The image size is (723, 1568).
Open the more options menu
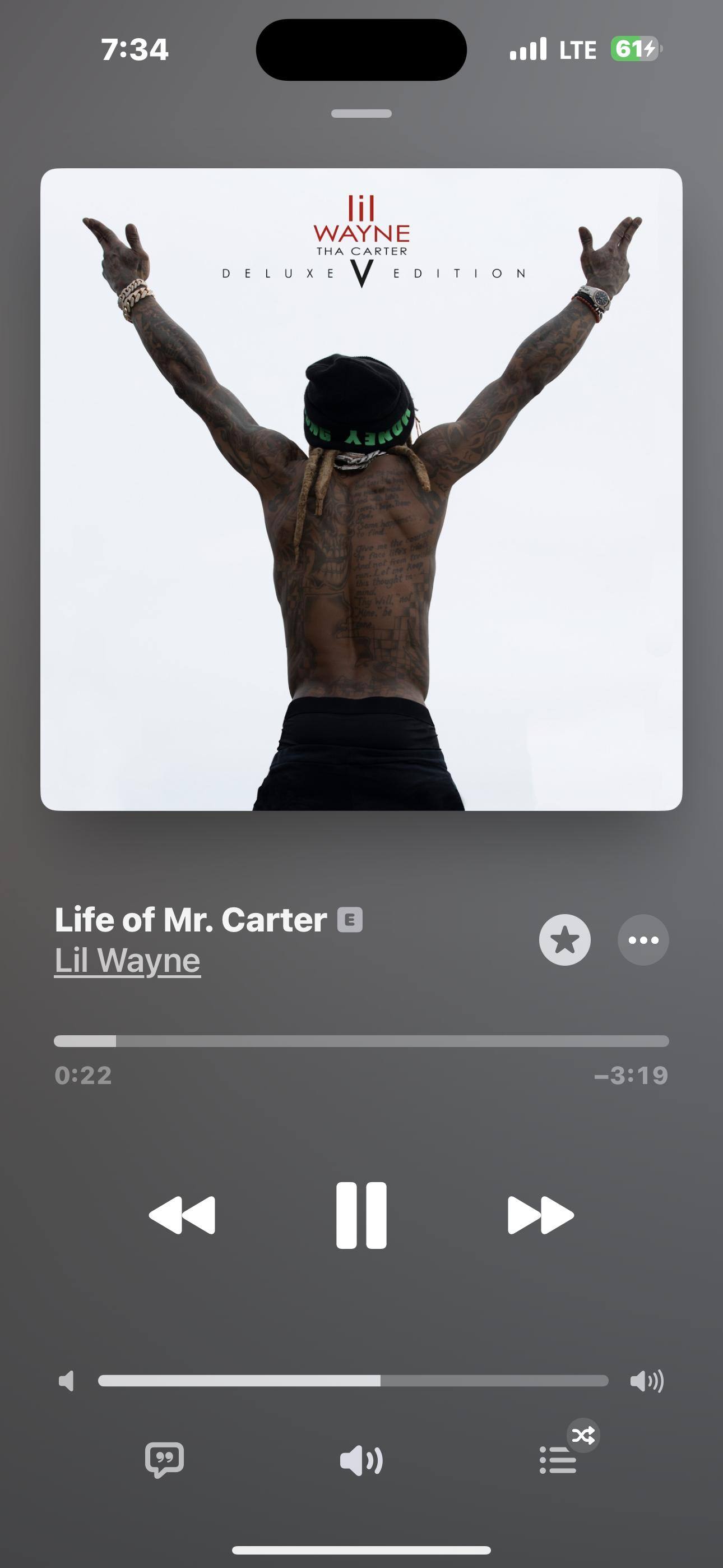coord(643,940)
